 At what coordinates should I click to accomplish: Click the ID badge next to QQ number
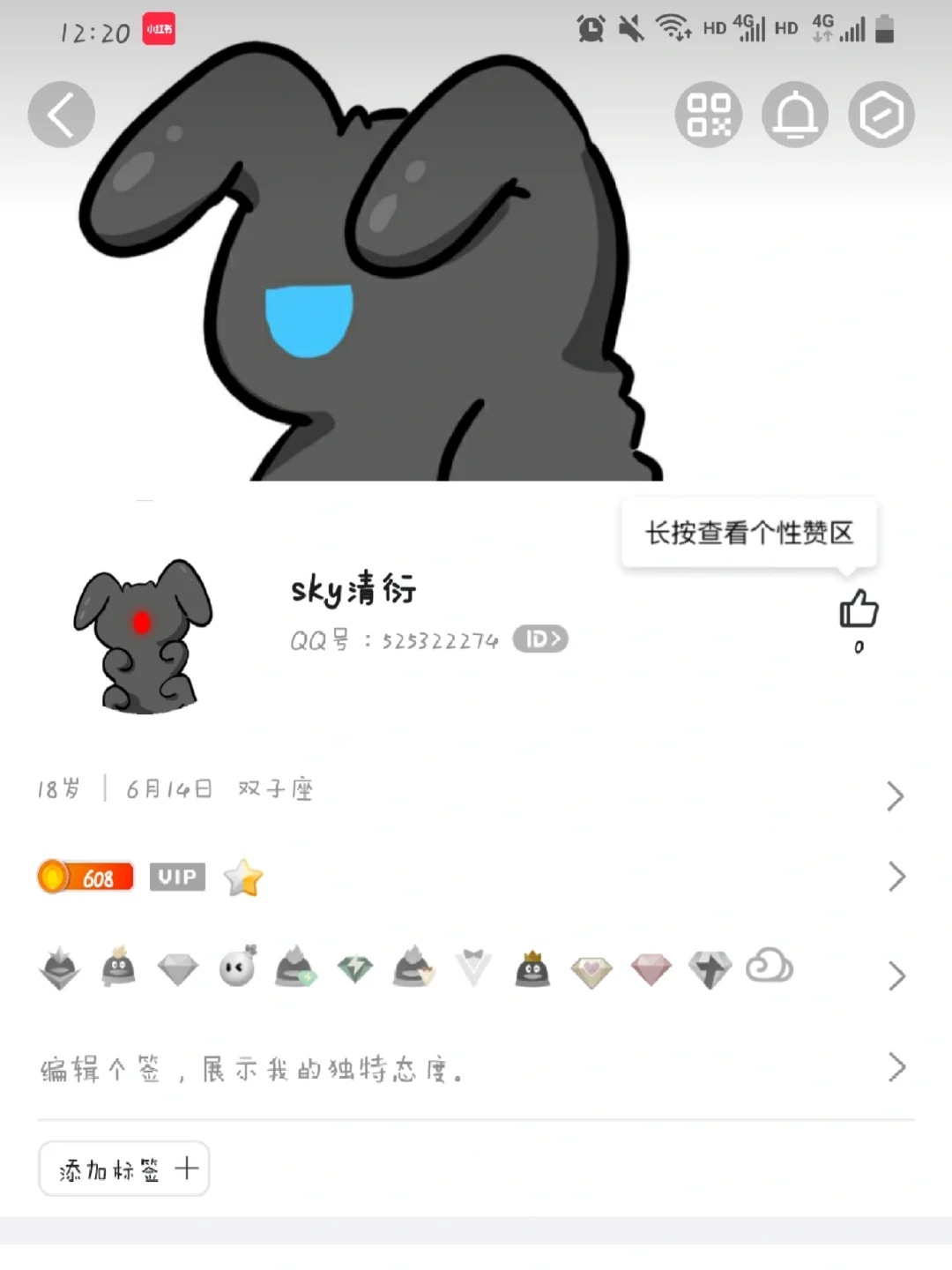pyautogui.click(x=539, y=639)
